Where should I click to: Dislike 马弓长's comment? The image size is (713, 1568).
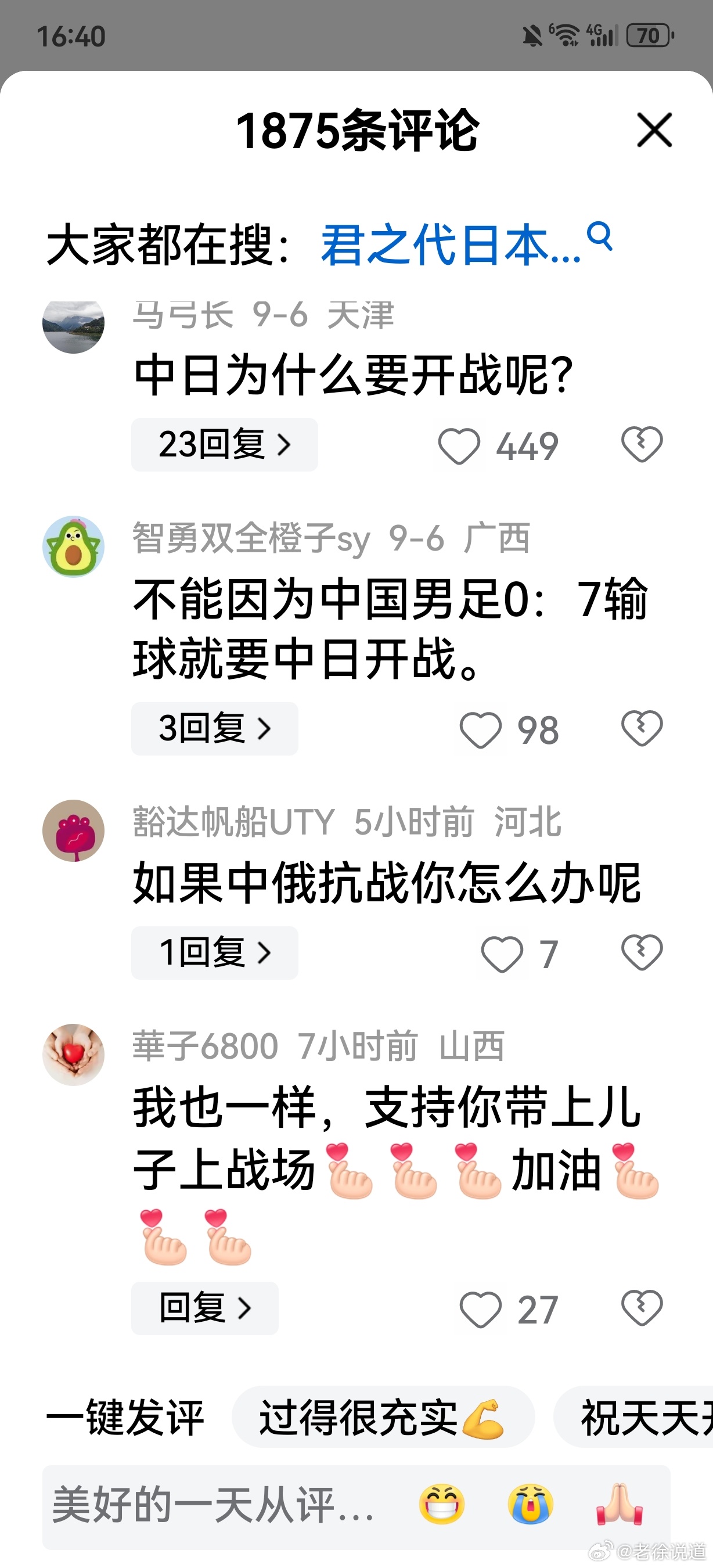pos(641,444)
